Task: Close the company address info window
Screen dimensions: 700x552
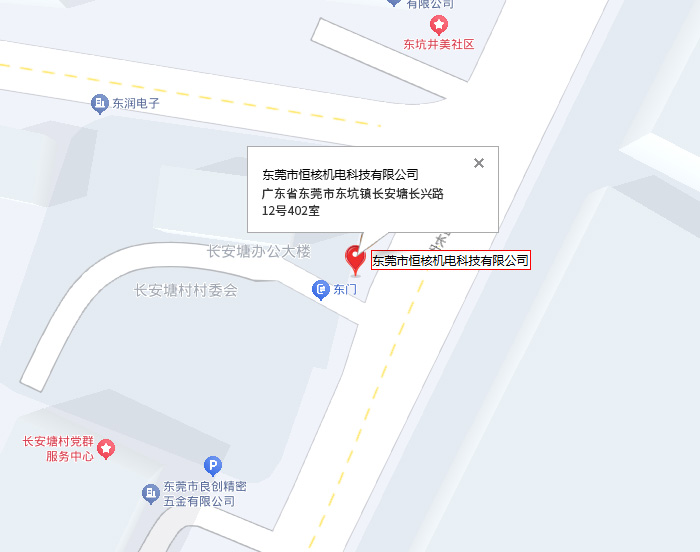Action: pos(479,163)
